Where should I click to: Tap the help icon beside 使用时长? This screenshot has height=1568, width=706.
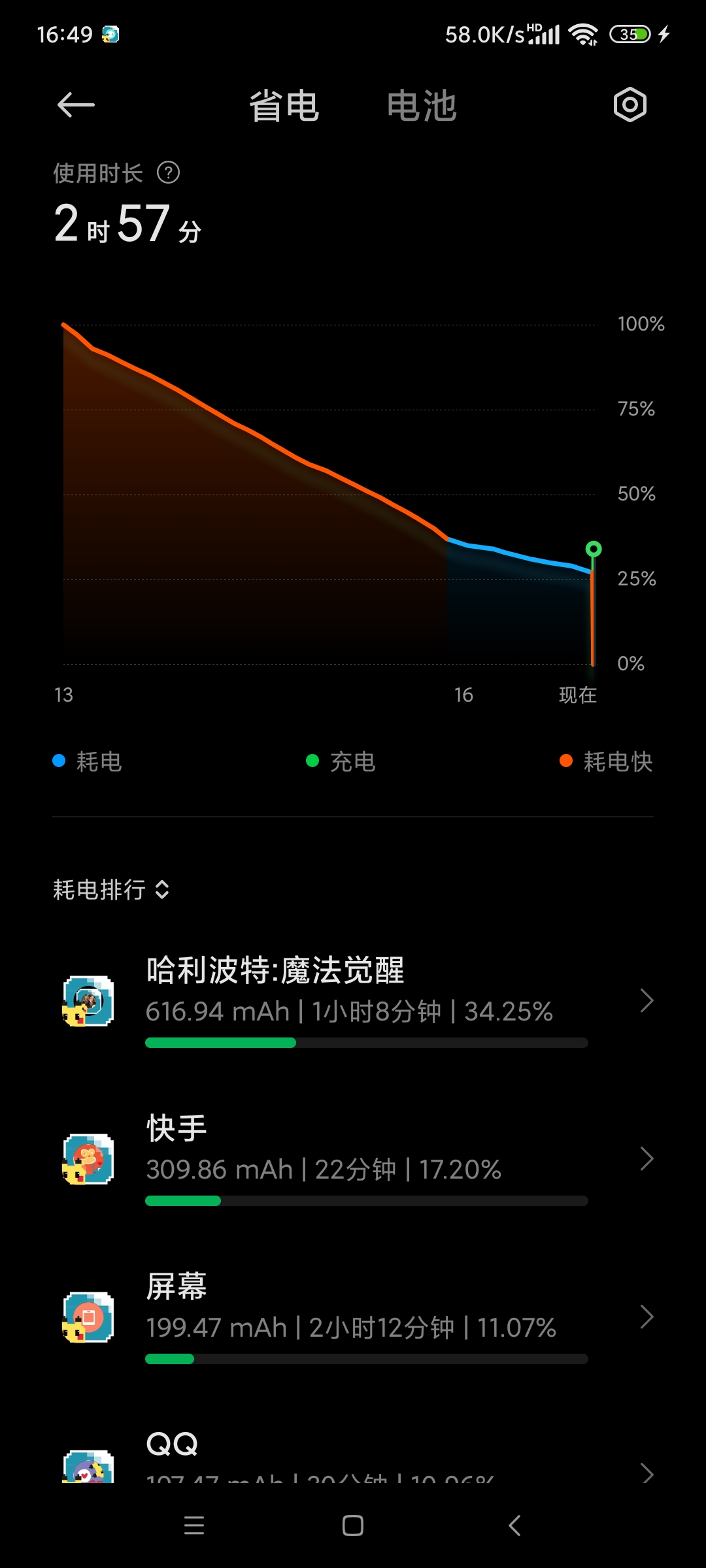pyautogui.click(x=169, y=173)
